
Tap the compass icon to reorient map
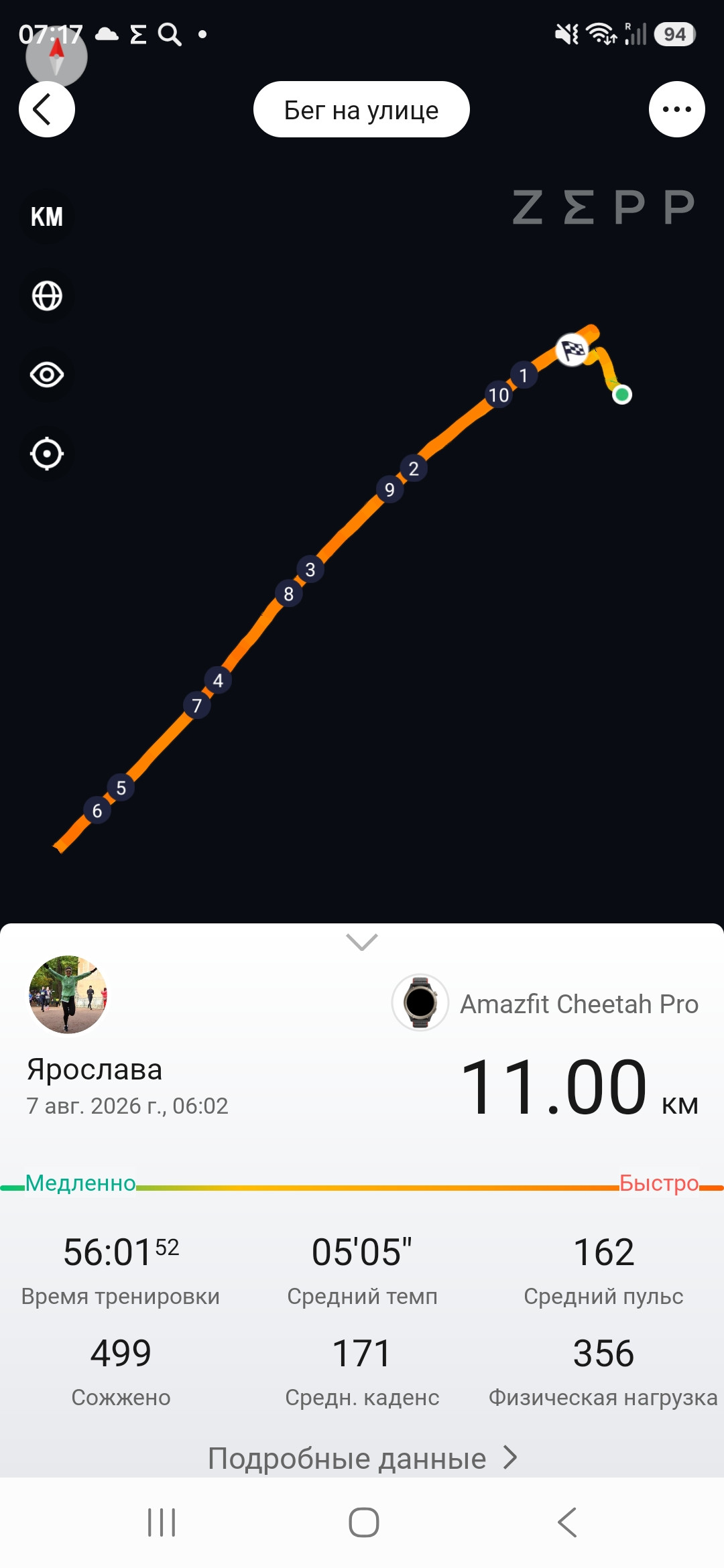[56, 58]
